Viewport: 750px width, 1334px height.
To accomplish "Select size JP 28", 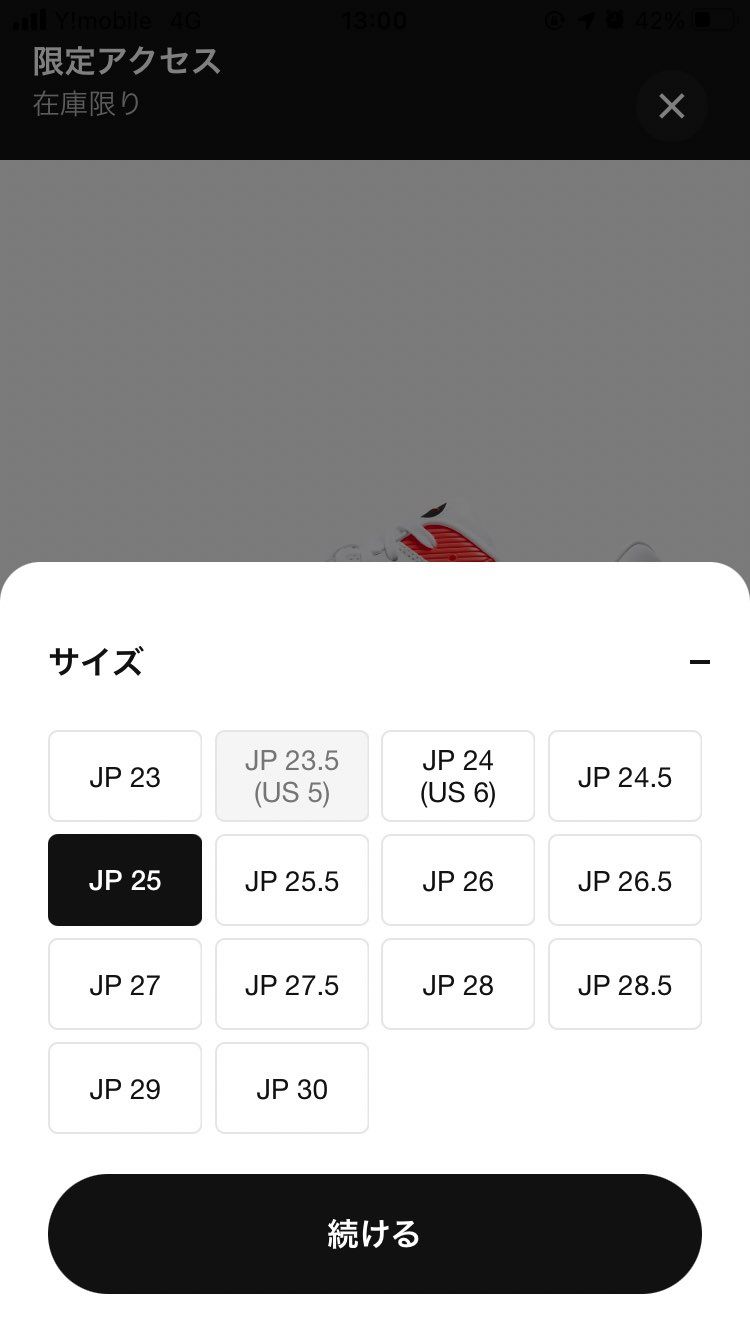I will [458, 984].
